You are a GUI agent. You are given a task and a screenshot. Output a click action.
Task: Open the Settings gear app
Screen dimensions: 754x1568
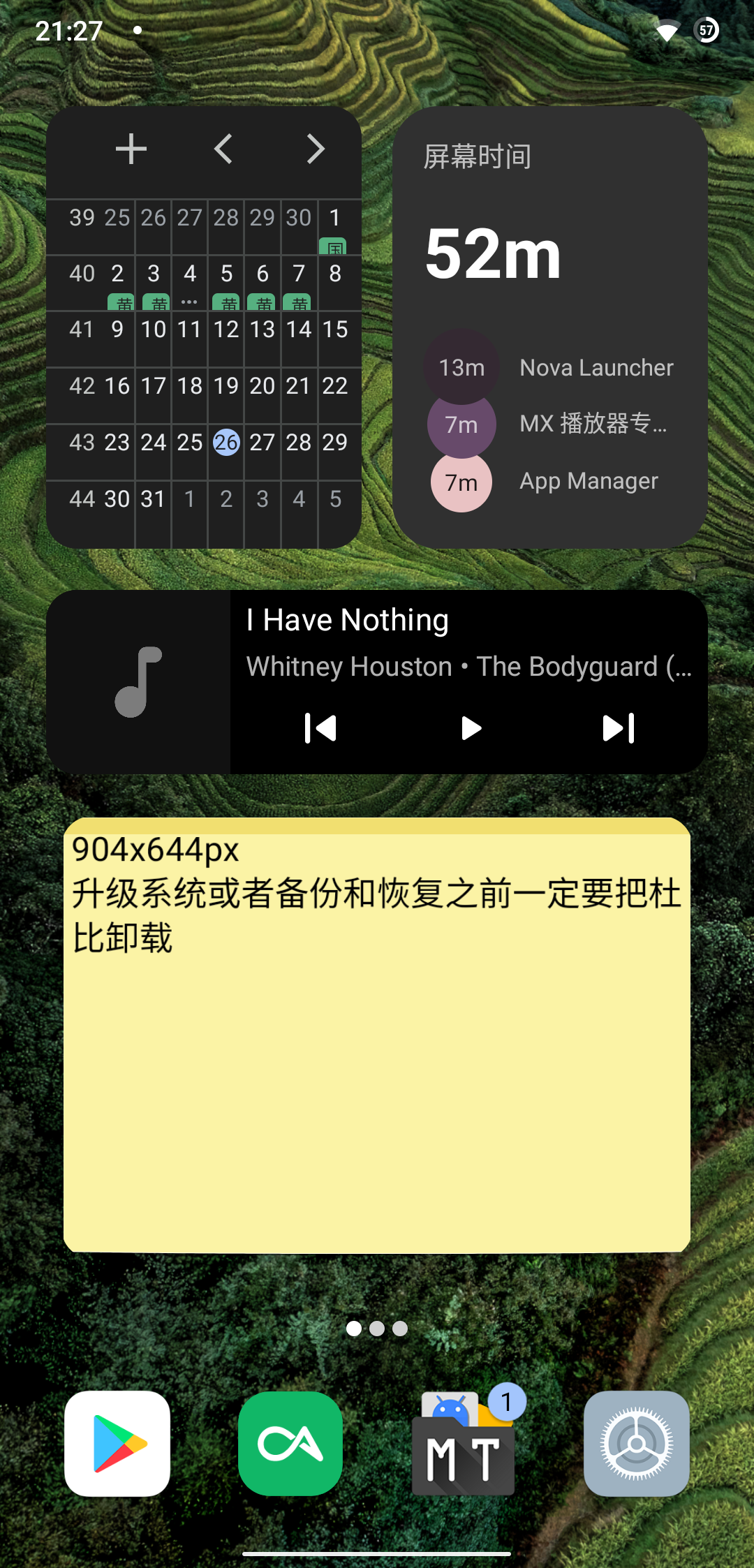pos(637,1443)
